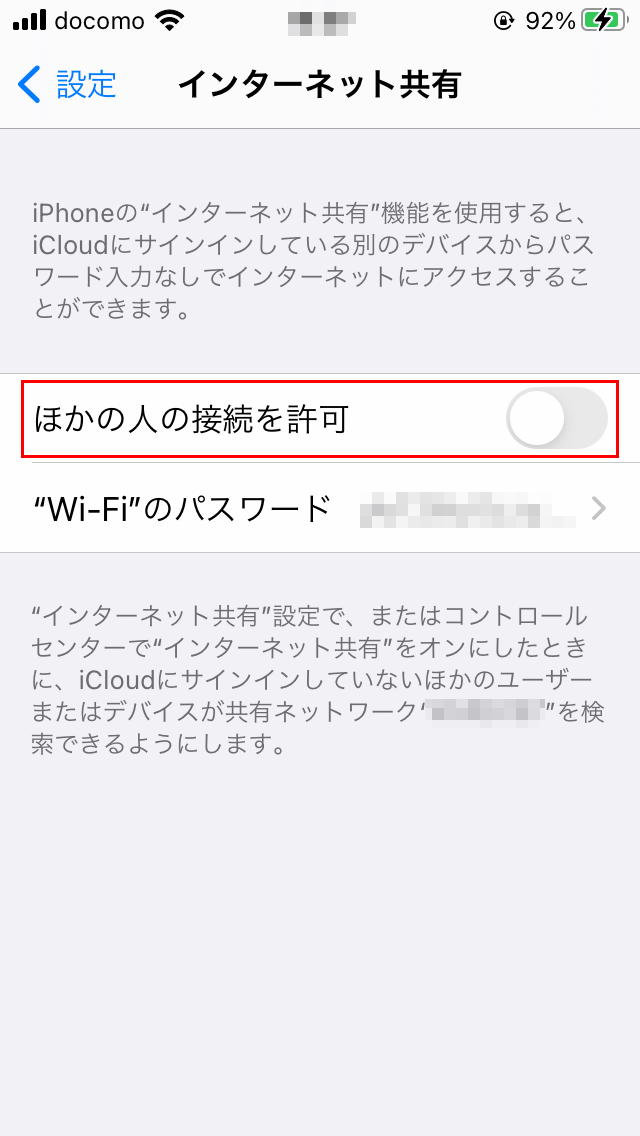This screenshot has height=1136, width=640.
Task: Enable ほかの人の接続を許可 switch
Action: coord(557,418)
